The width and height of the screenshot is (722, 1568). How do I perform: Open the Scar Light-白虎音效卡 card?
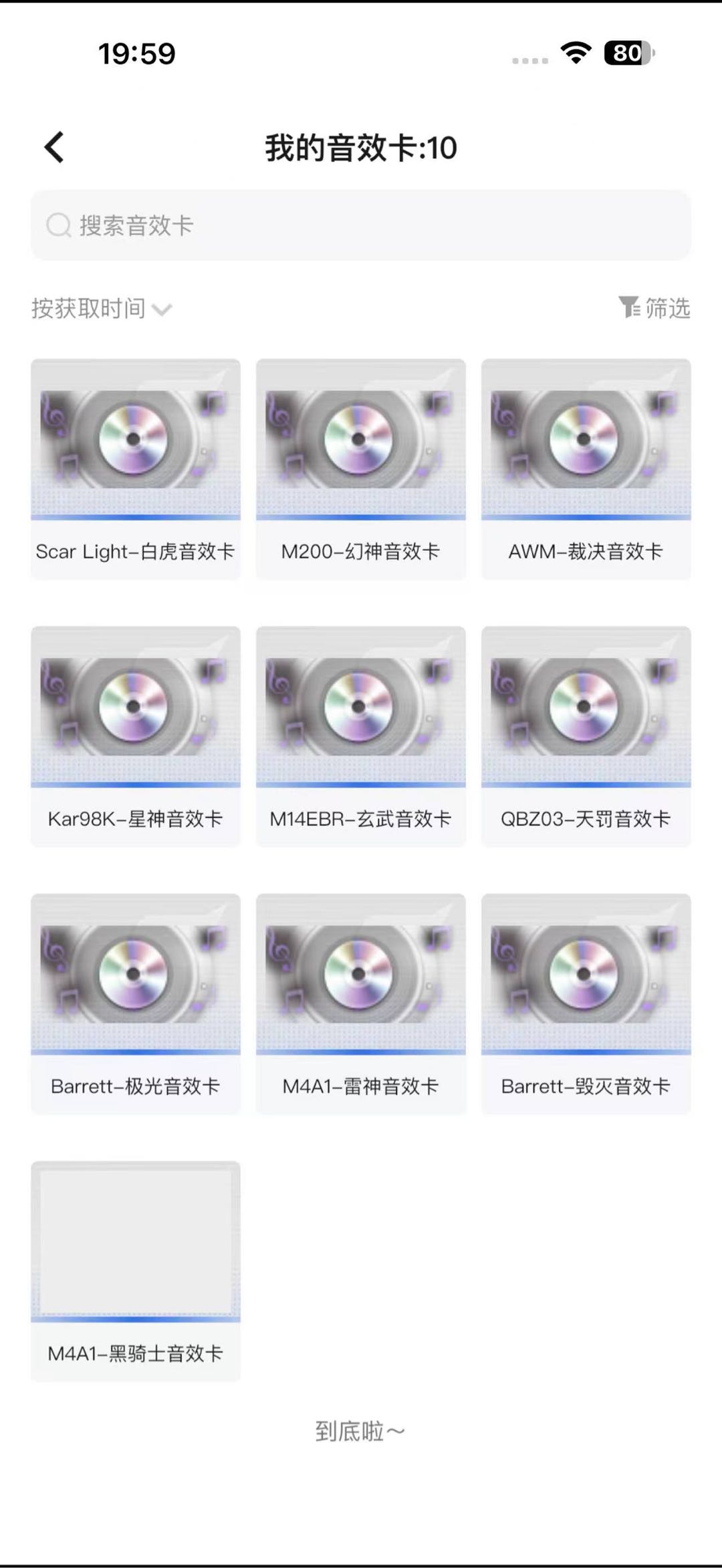pos(136,469)
